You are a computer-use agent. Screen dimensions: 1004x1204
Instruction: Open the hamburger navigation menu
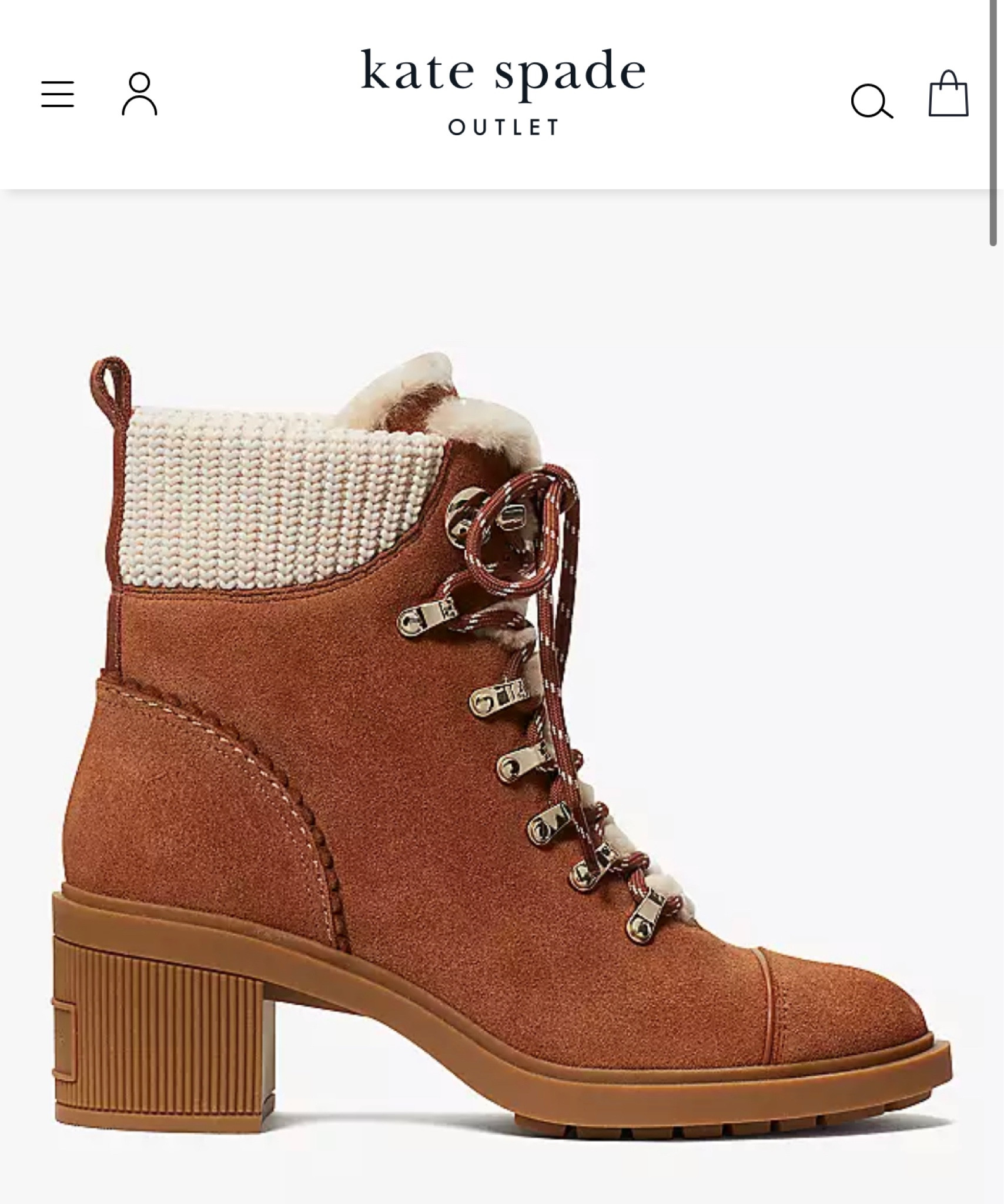[58, 94]
